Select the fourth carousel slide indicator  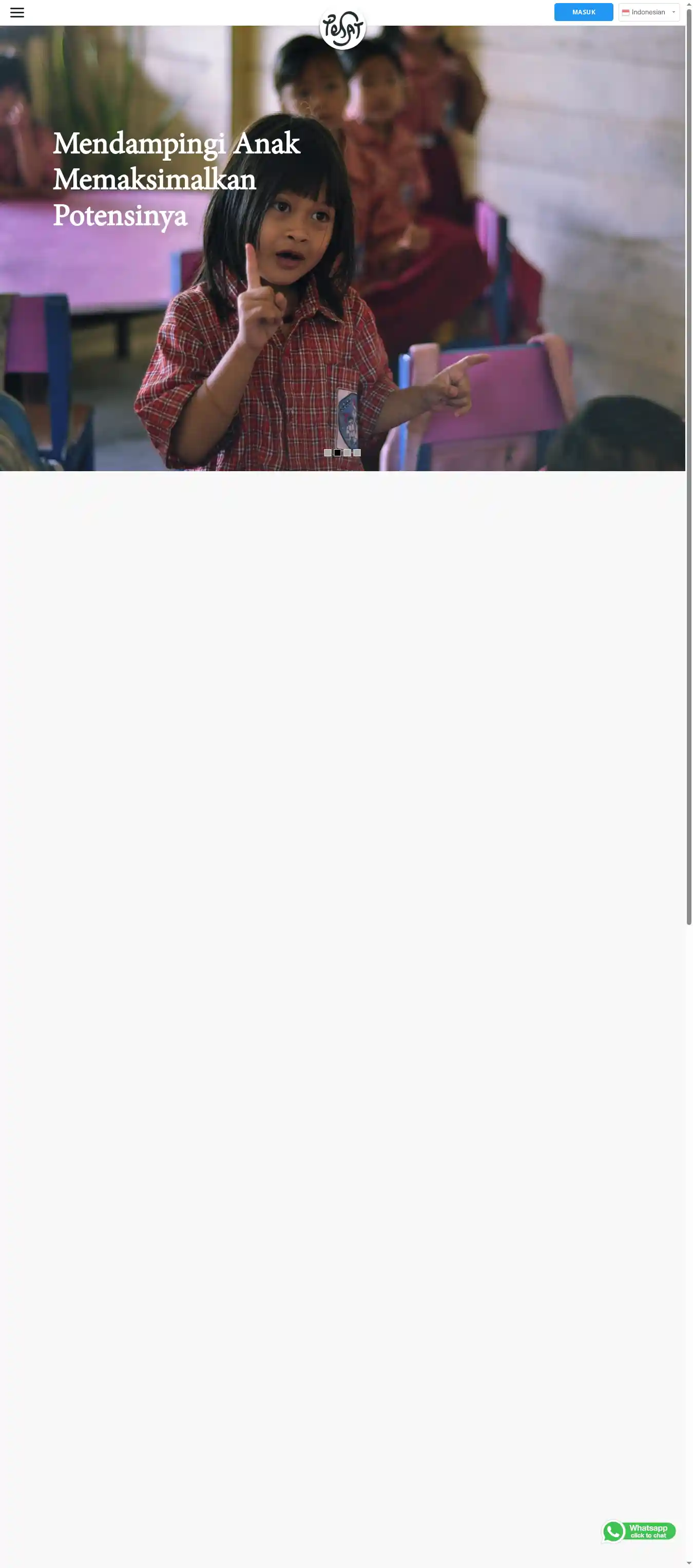(x=357, y=453)
